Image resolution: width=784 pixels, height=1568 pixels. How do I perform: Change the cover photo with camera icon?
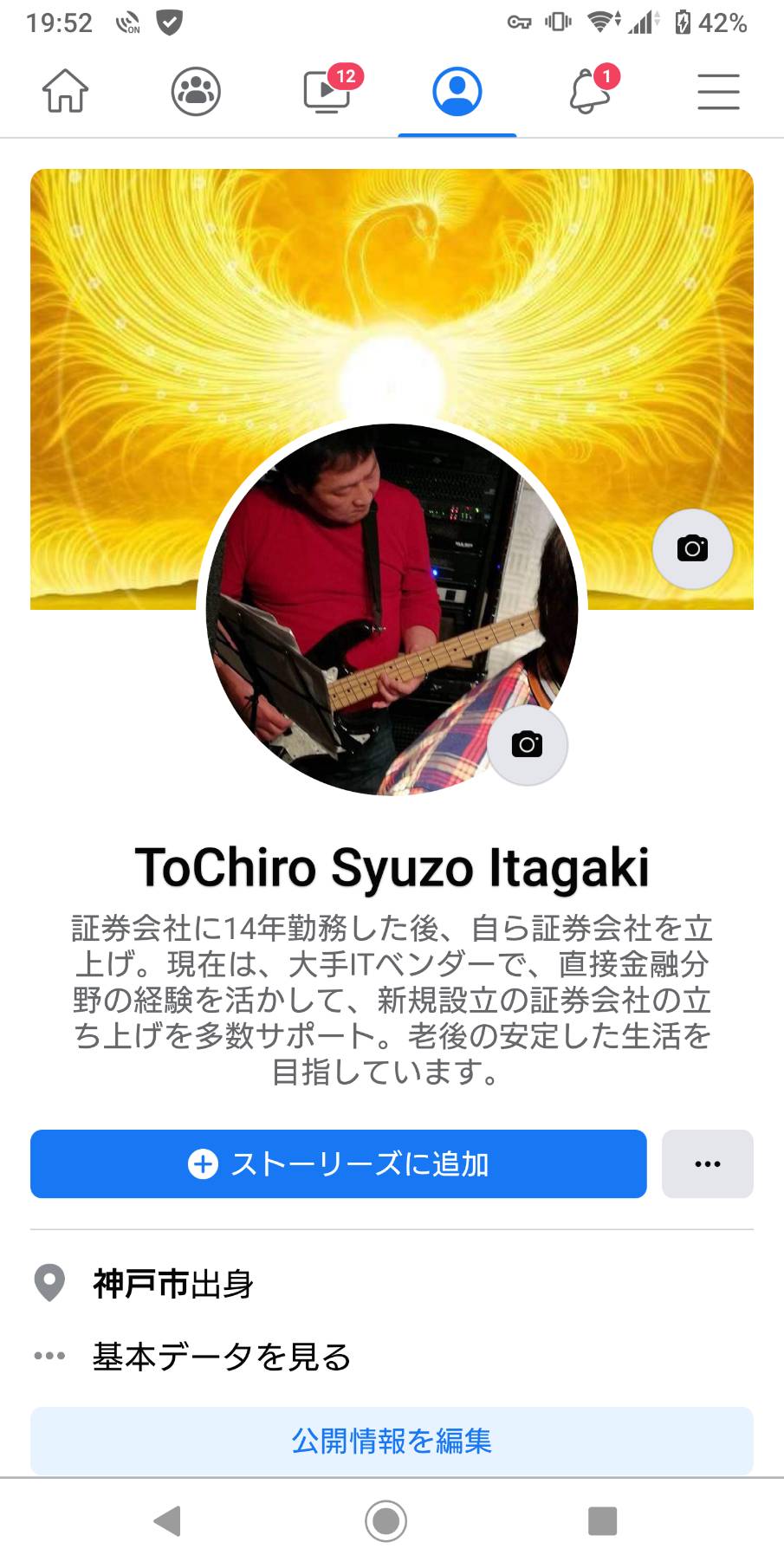(692, 549)
